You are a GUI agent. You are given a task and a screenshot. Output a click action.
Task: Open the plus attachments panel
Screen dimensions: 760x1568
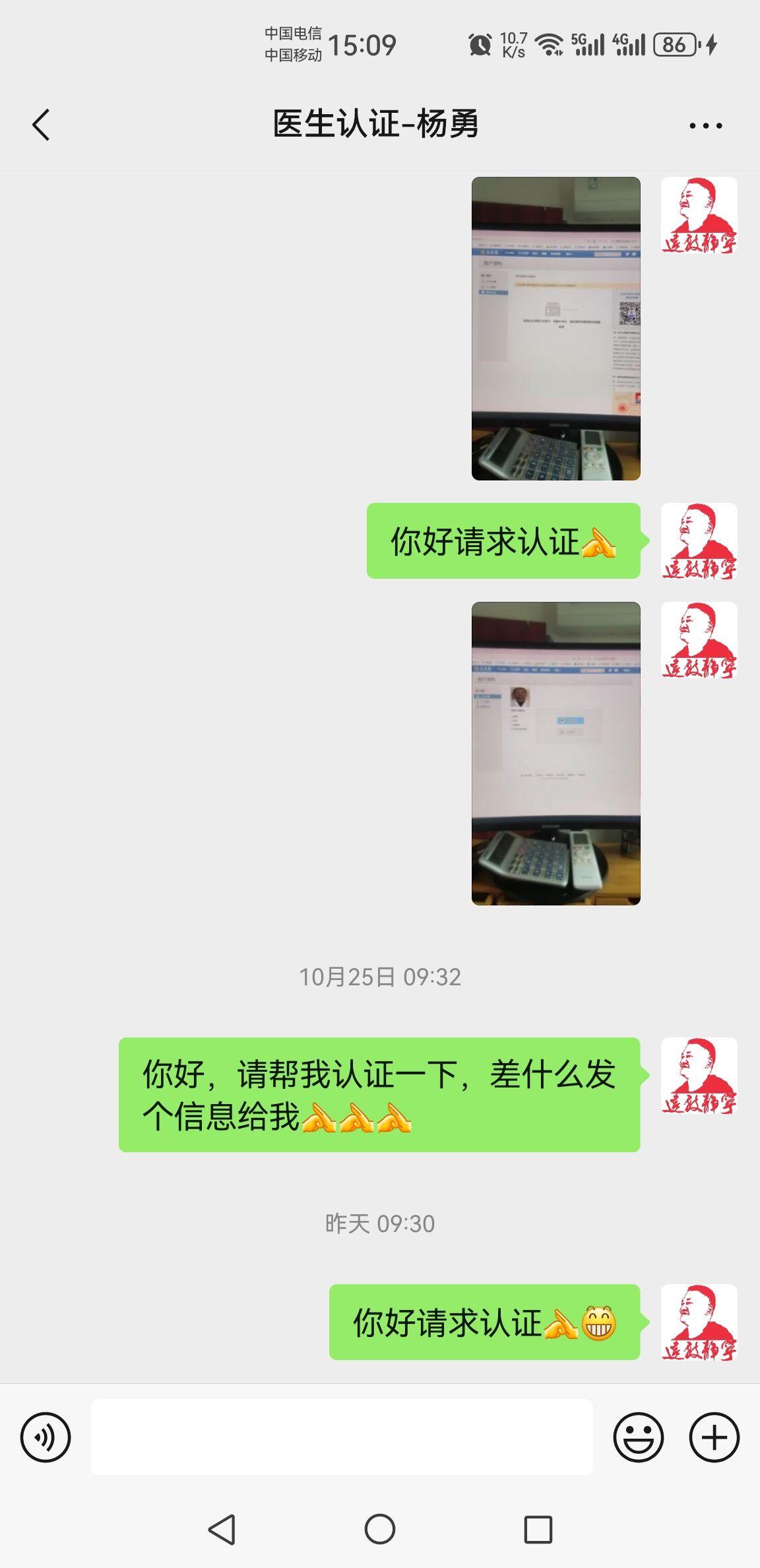tap(714, 1437)
